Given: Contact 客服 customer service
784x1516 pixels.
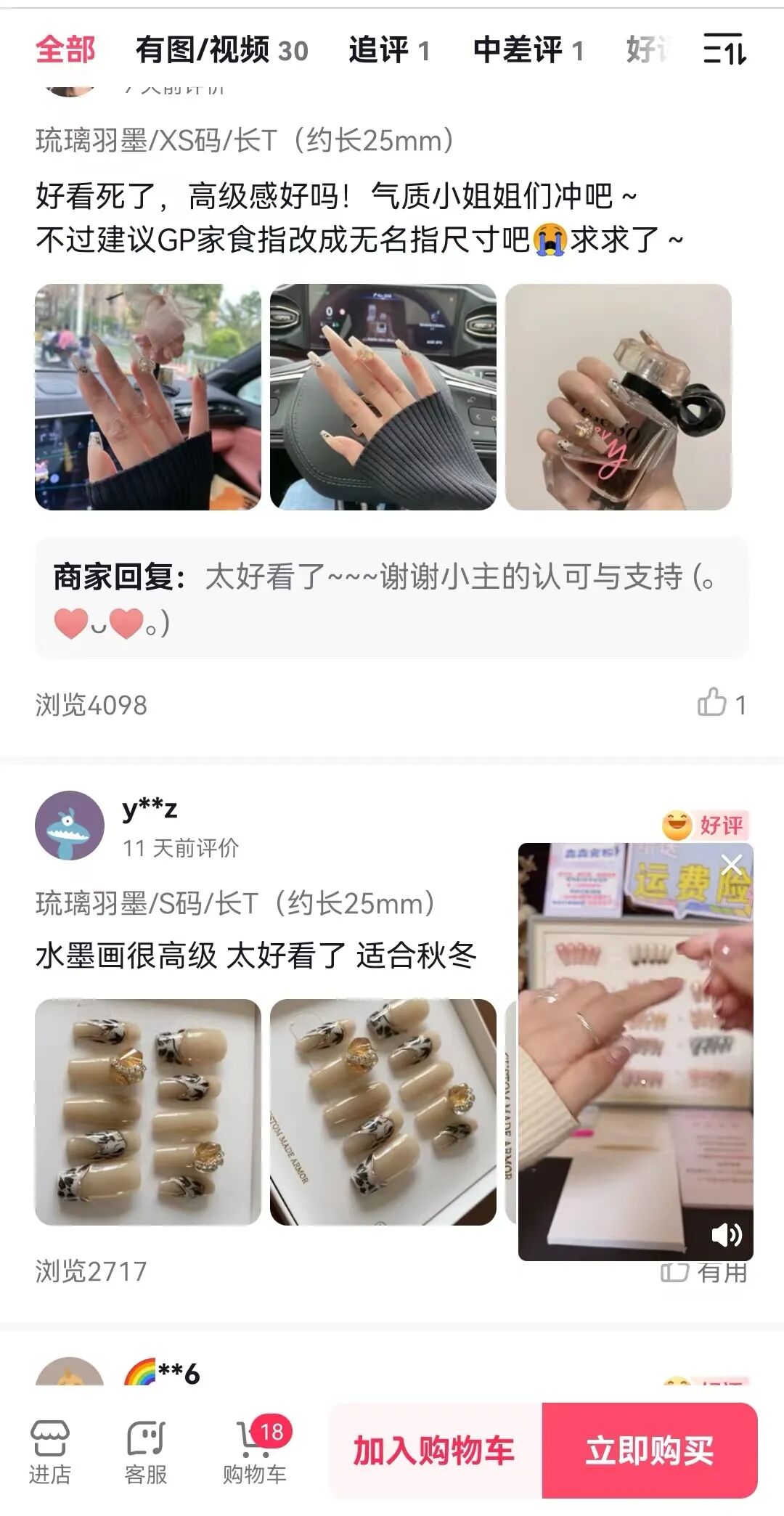Looking at the screenshot, I should tap(146, 1453).
